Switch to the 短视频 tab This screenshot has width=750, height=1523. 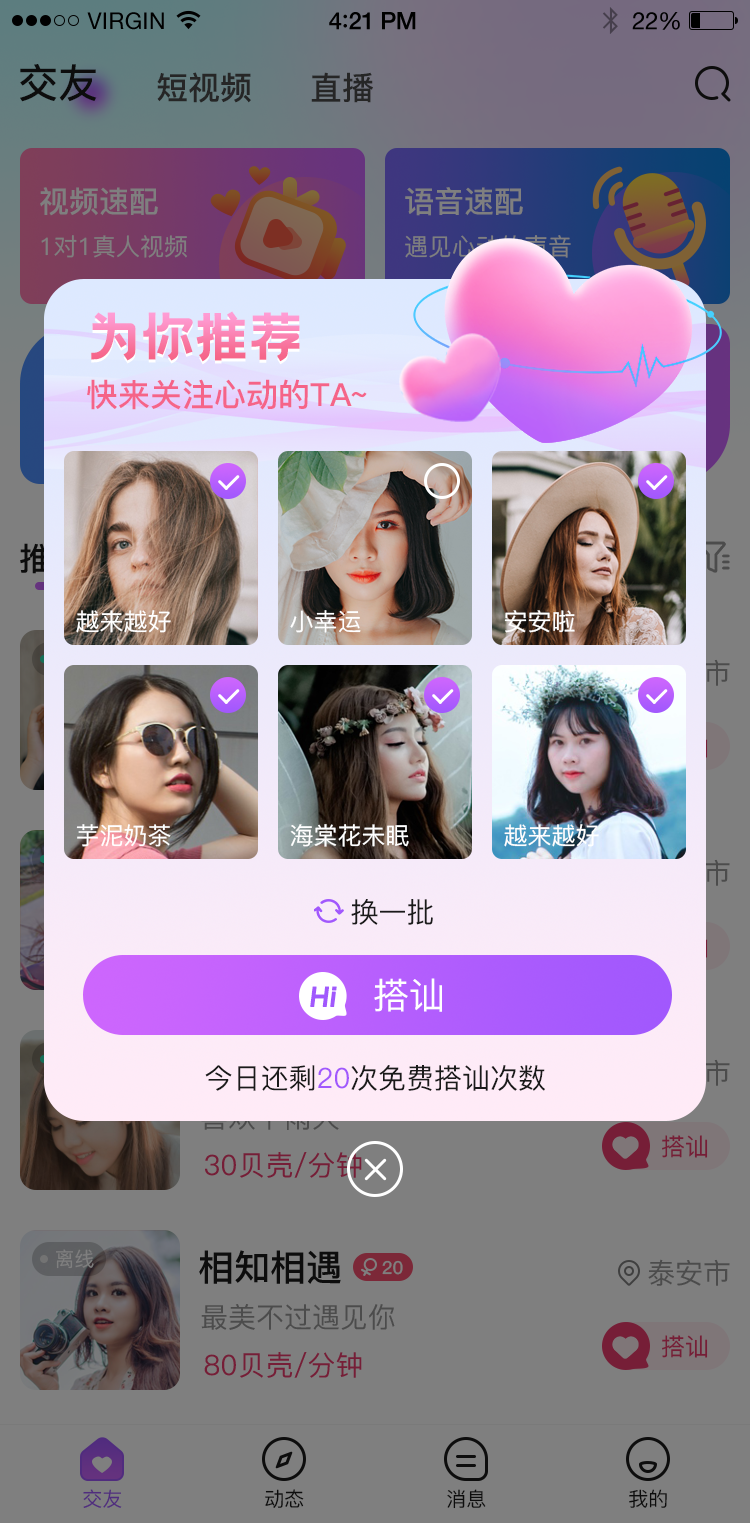204,88
